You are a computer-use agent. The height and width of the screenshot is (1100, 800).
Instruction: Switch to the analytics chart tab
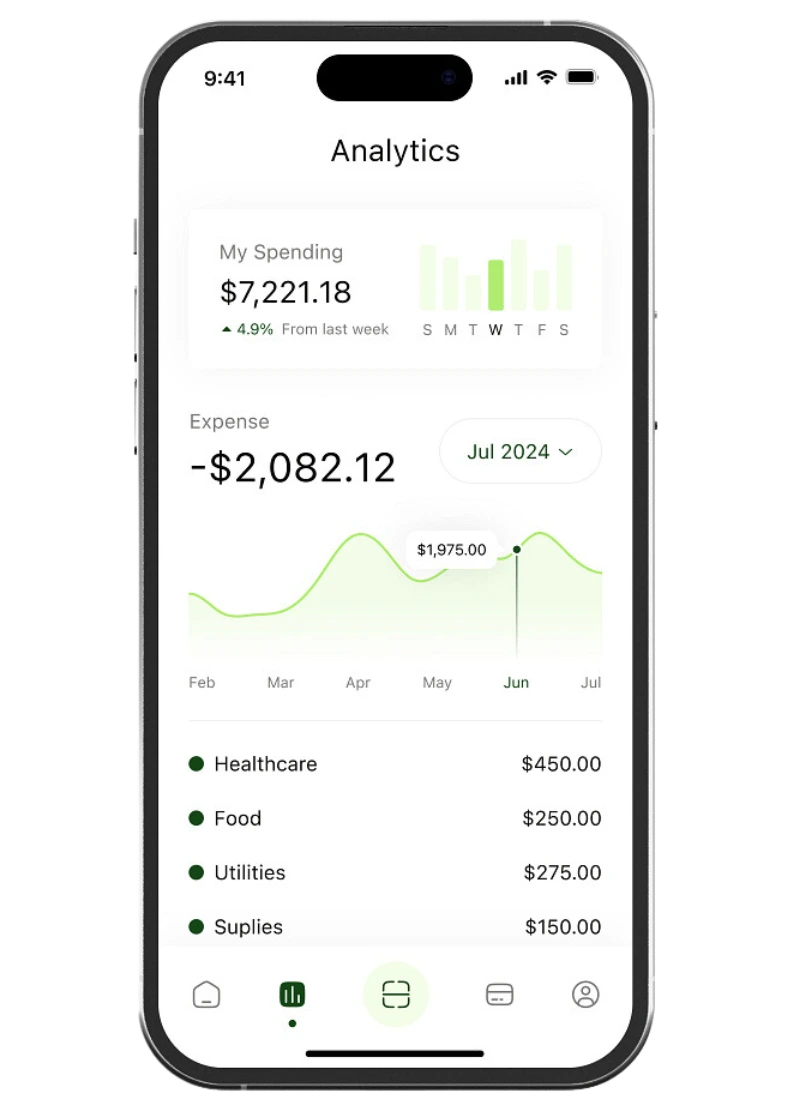coord(292,994)
